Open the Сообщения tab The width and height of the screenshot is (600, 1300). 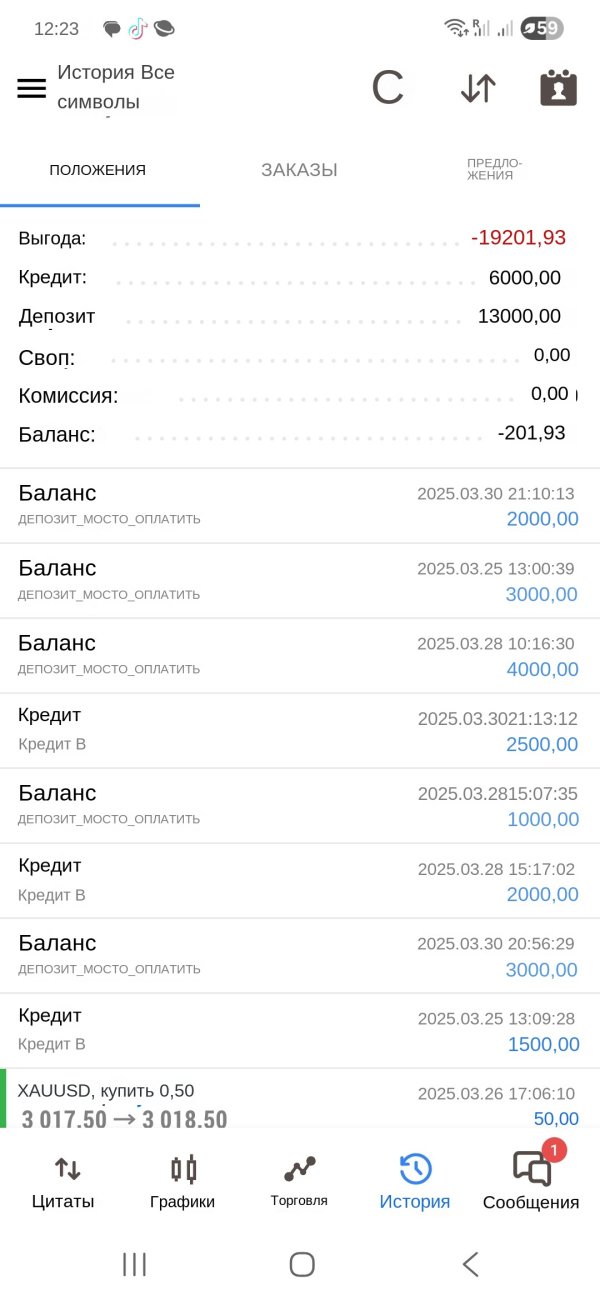tap(531, 1182)
